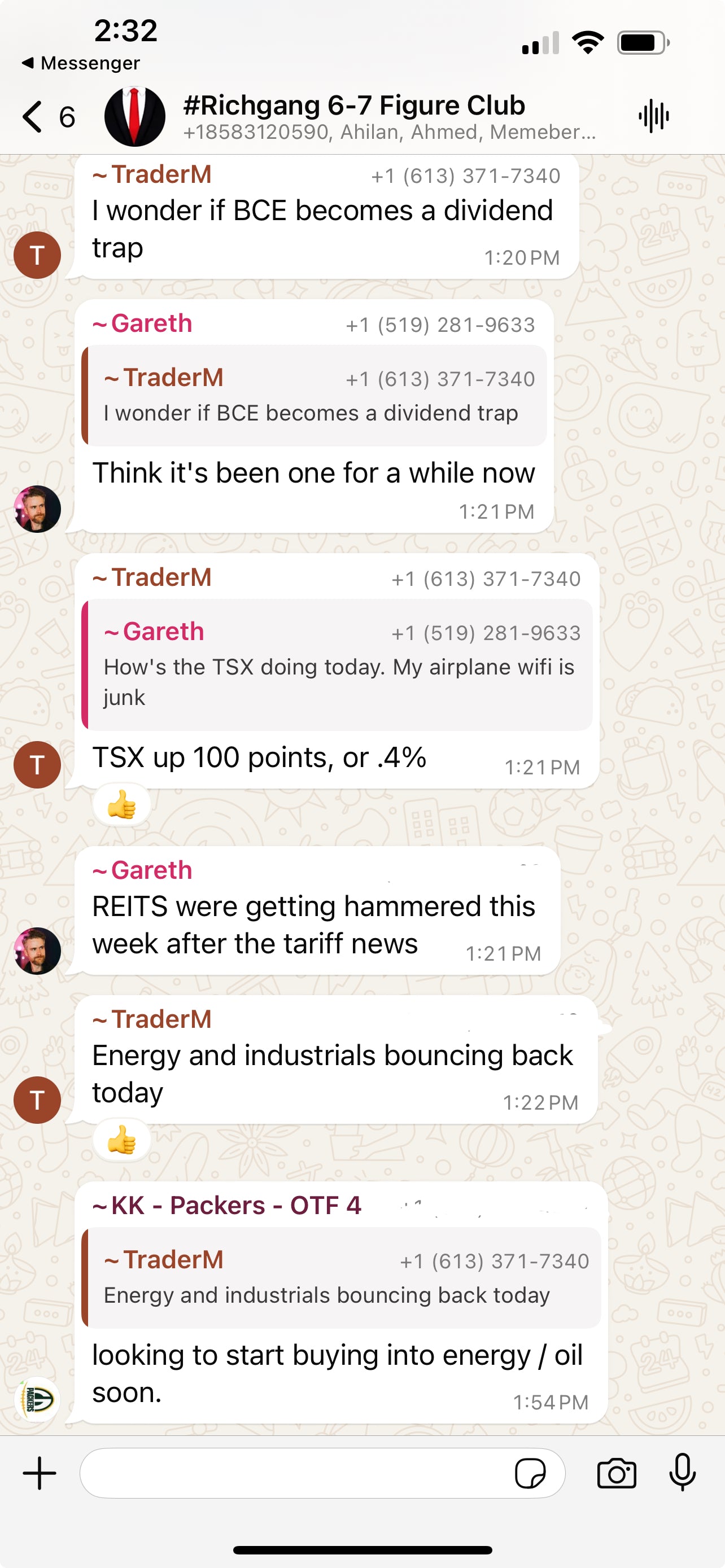The width and height of the screenshot is (725, 1568).
Task: Focus the message text field
Action: [292, 1473]
